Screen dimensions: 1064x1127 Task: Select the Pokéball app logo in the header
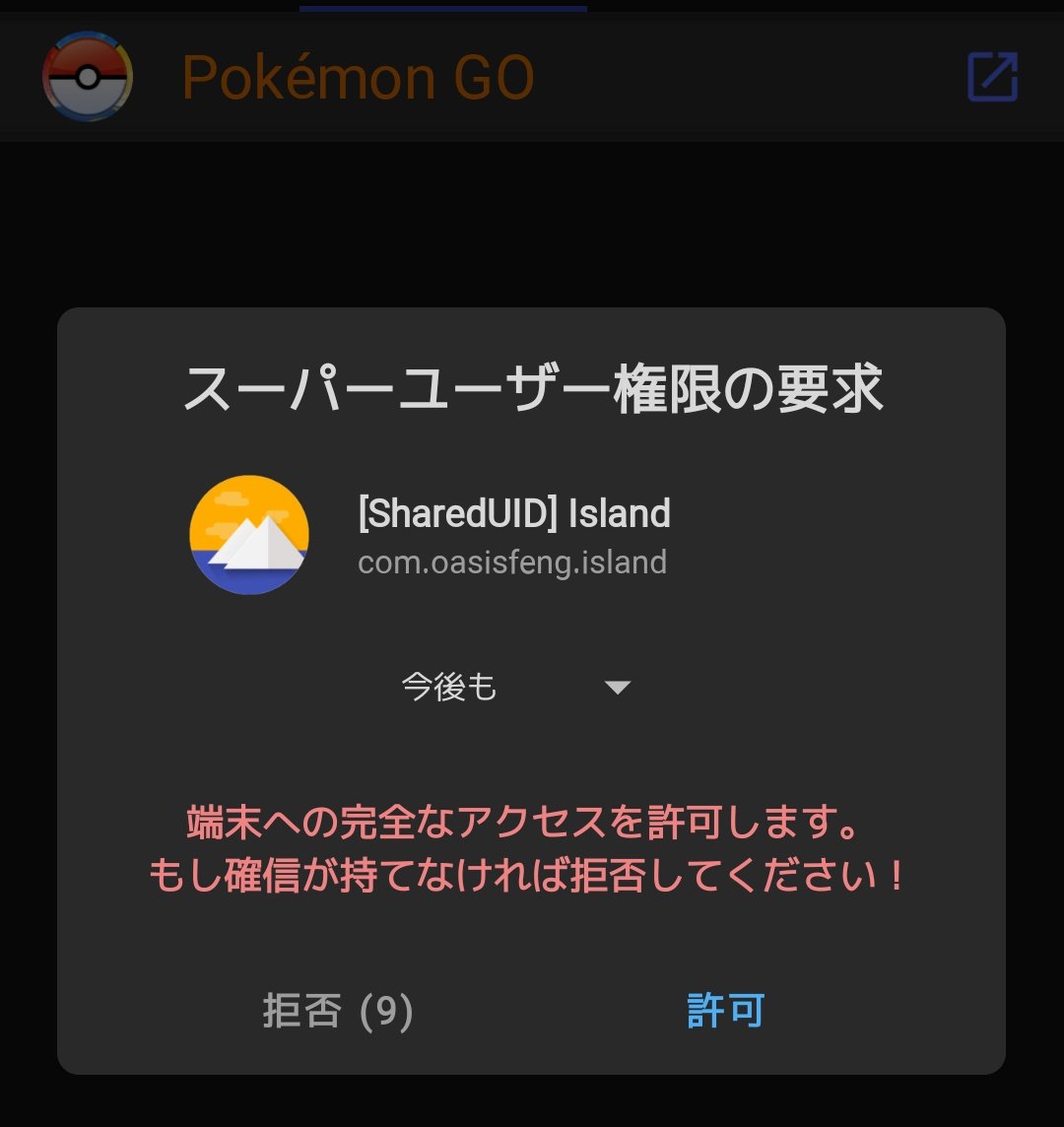pyautogui.click(x=89, y=78)
